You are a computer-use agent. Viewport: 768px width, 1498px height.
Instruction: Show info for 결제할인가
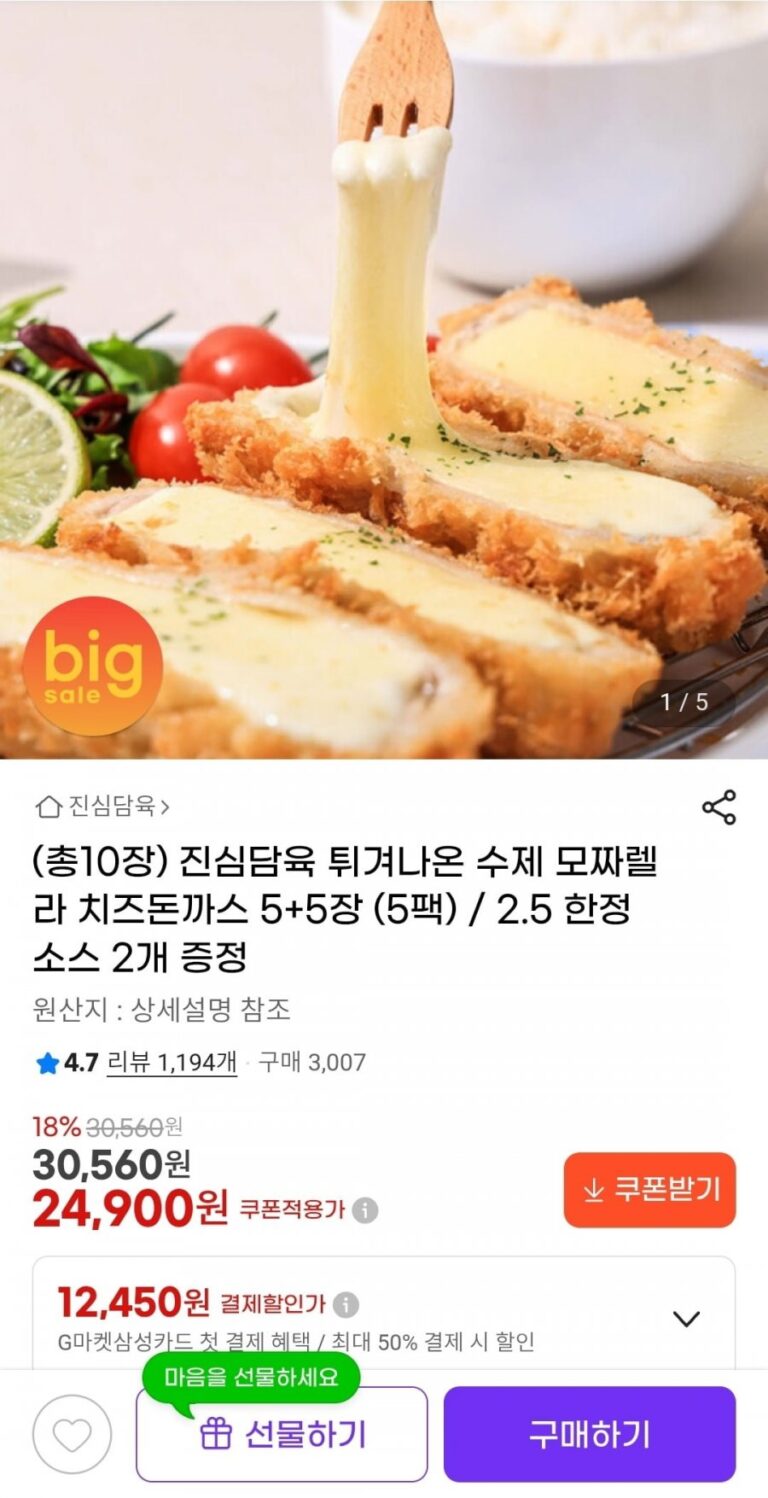[x=346, y=1305]
